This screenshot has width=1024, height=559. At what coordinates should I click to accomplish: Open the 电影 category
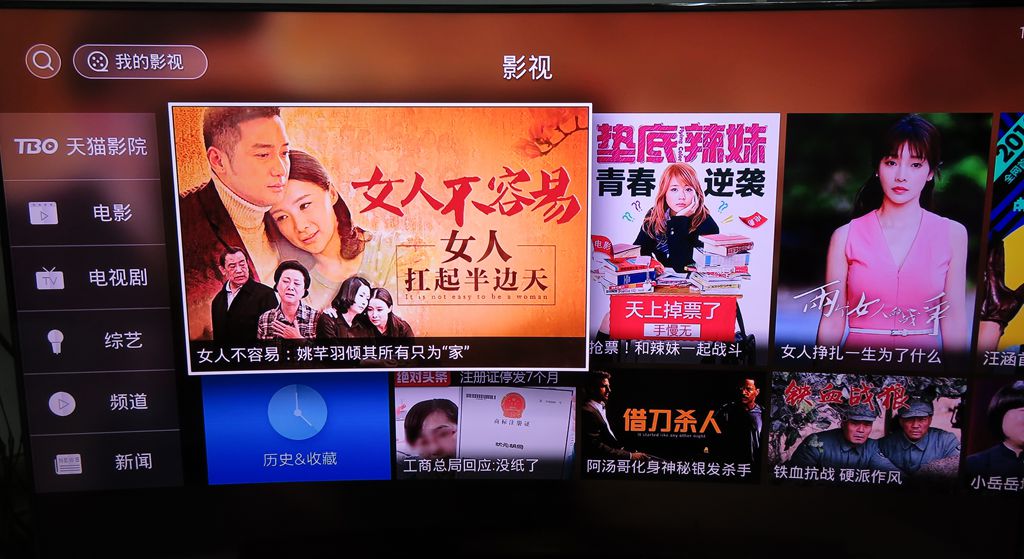pos(88,212)
